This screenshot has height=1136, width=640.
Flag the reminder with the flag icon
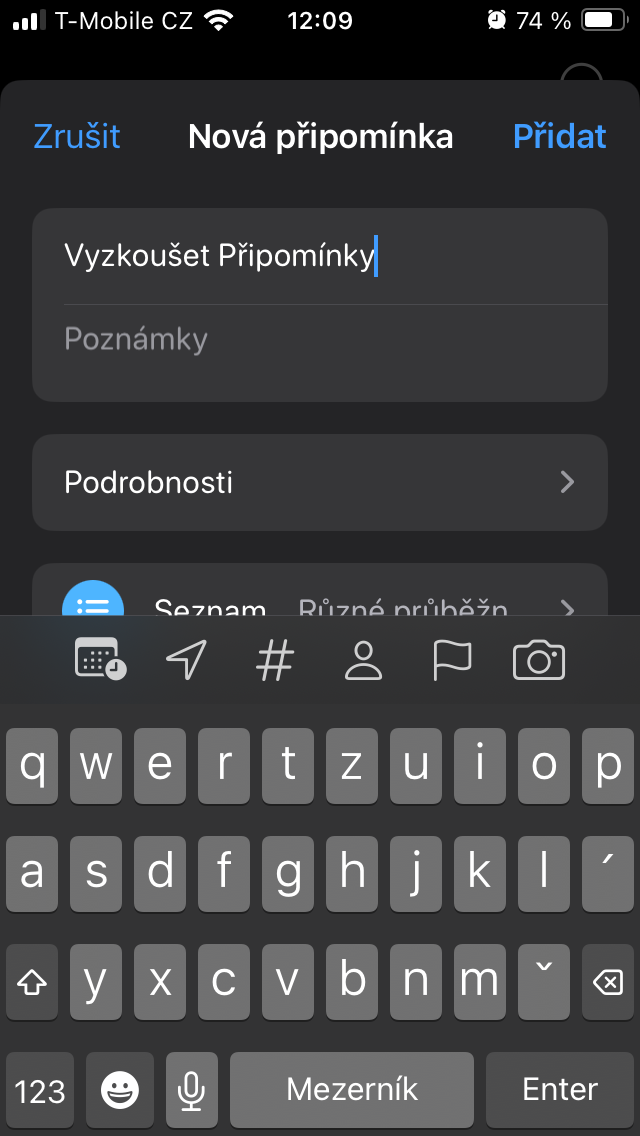(451, 660)
